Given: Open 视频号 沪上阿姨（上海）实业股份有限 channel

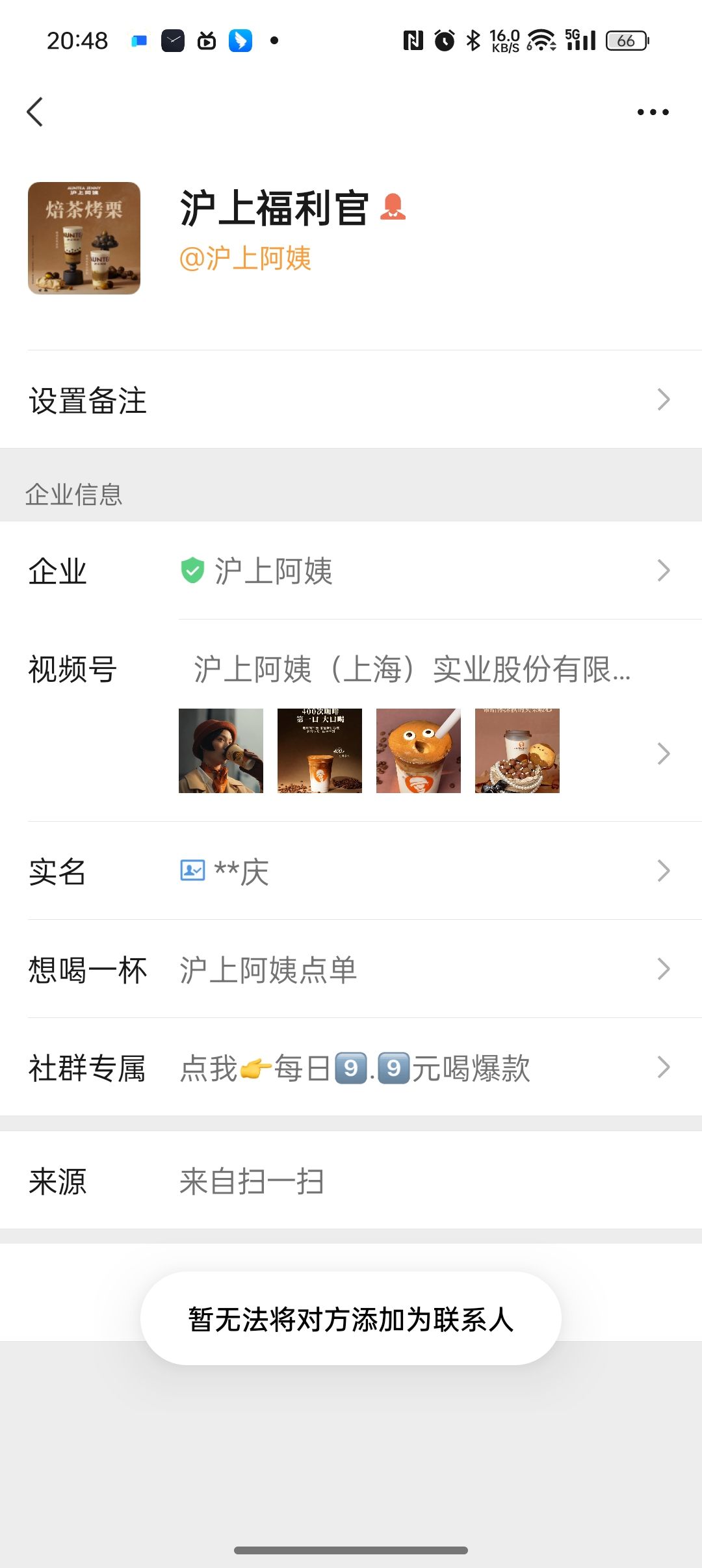Looking at the screenshot, I should point(412,670).
